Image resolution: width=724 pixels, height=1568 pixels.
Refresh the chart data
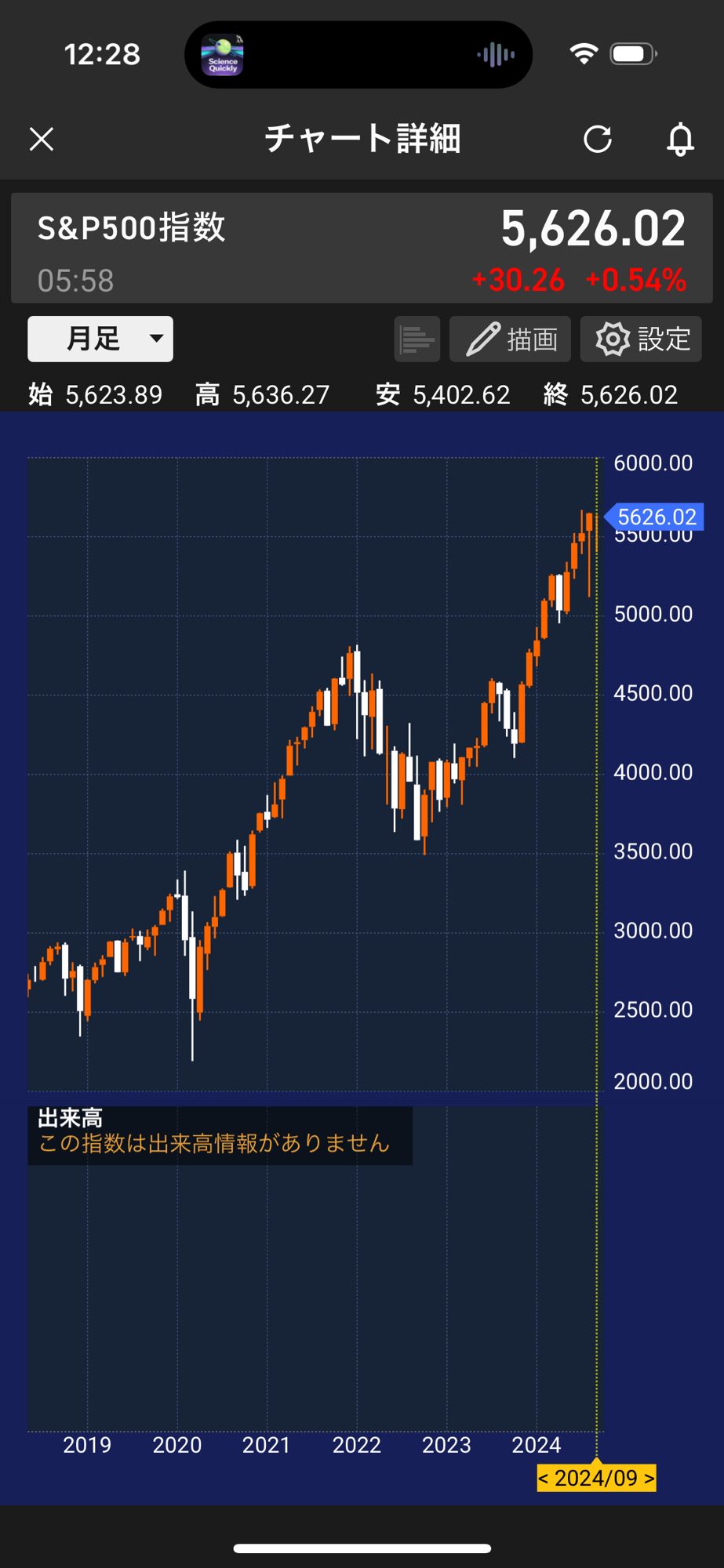598,140
